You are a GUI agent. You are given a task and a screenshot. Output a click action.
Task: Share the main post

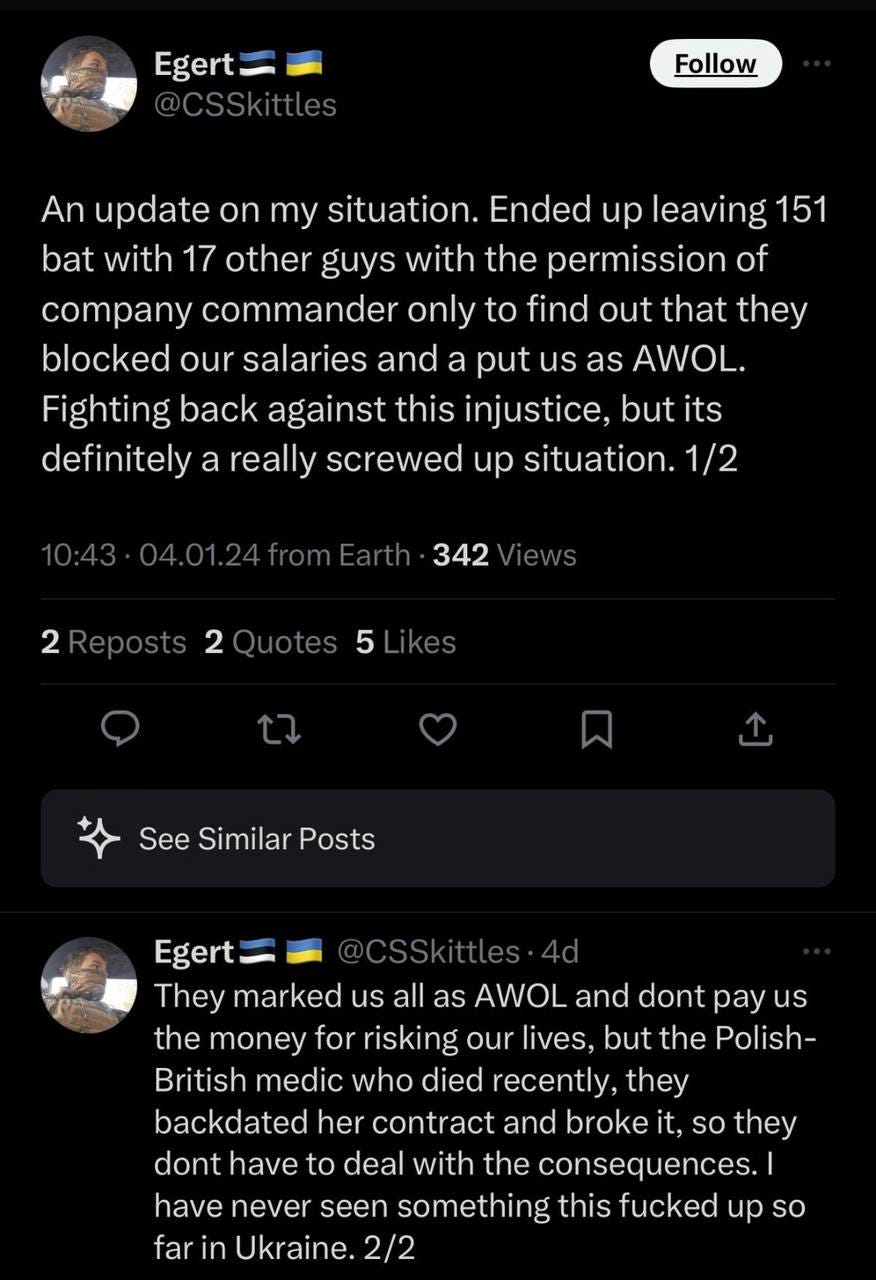coord(755,733)
